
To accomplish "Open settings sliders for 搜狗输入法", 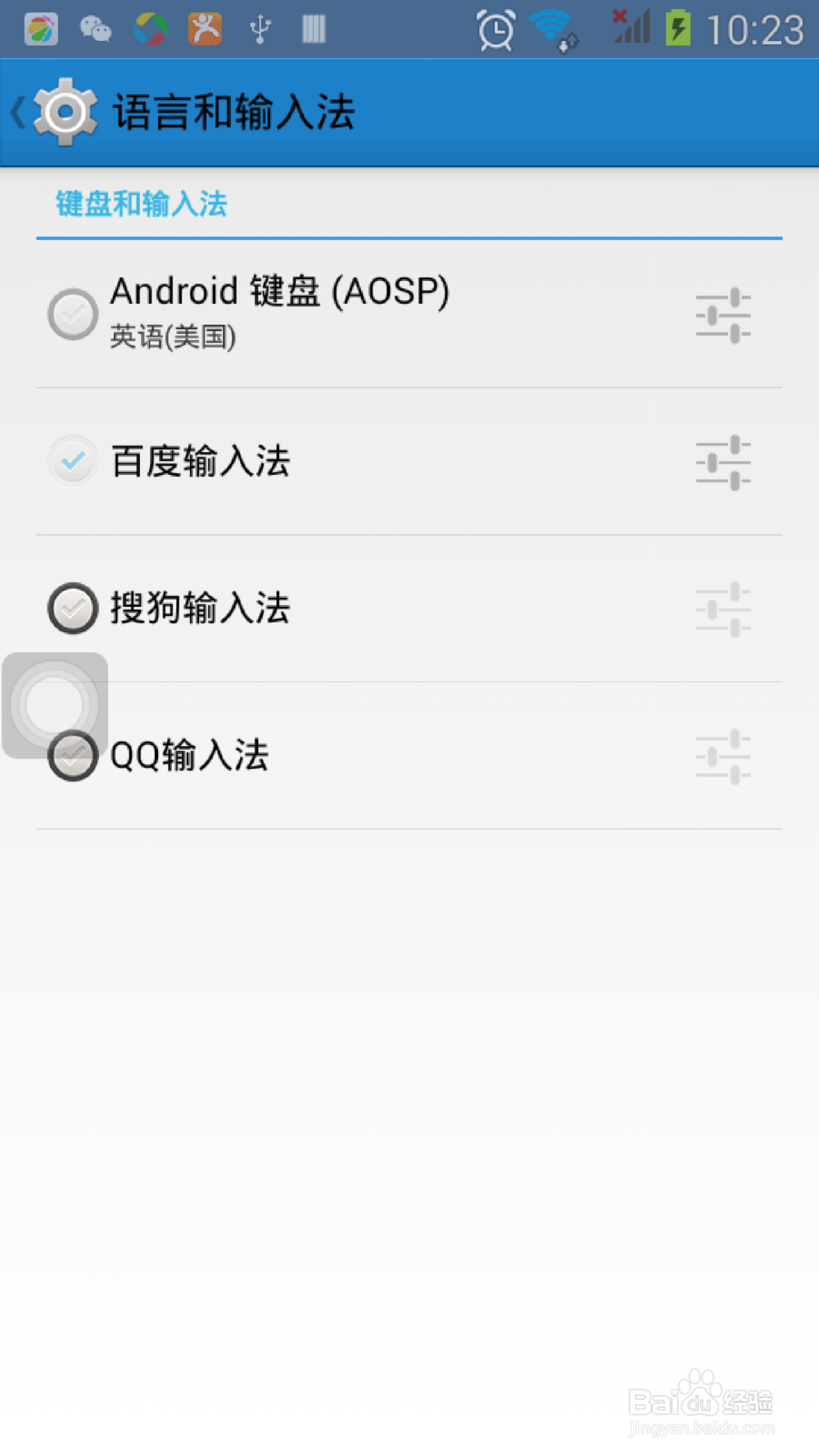I will [723, 610].
